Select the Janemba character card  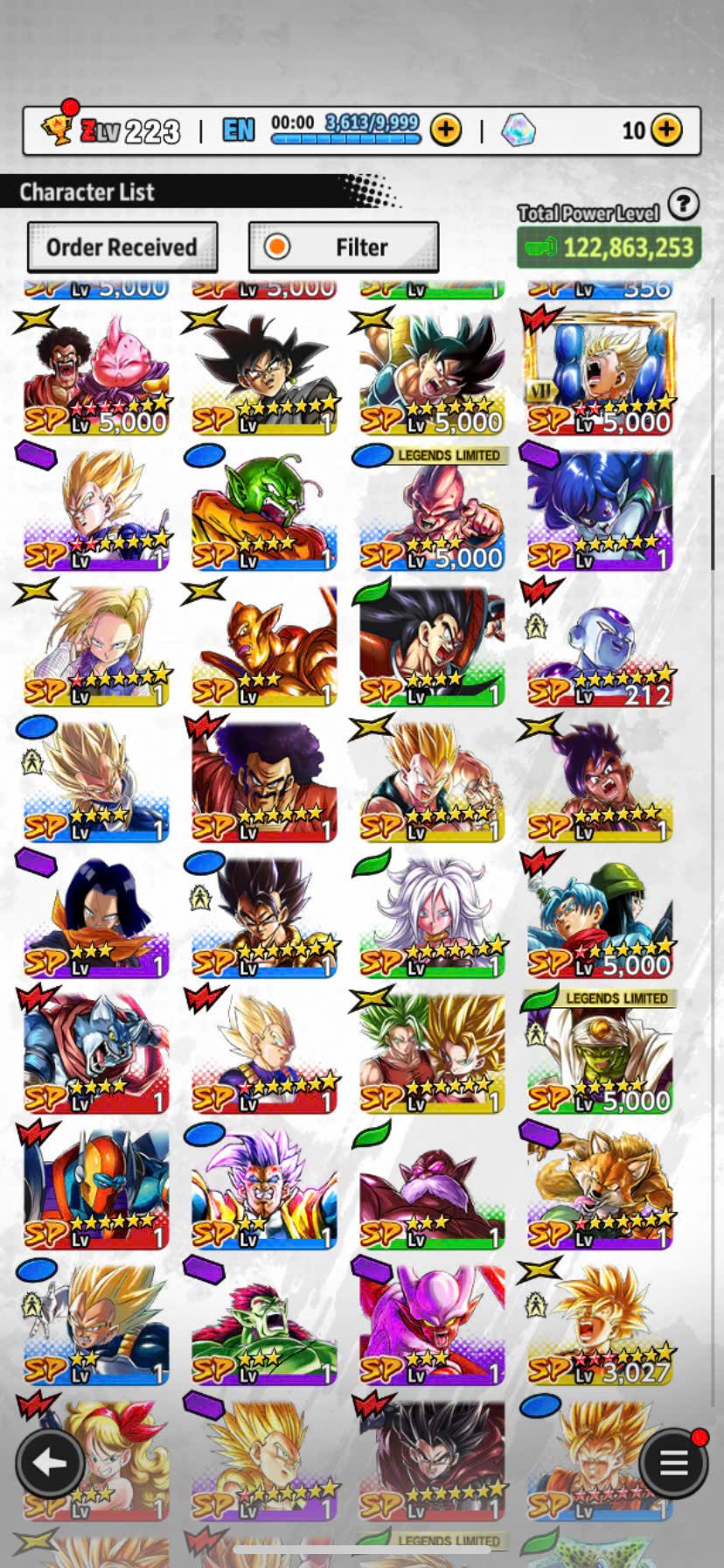pos(432,1323)
